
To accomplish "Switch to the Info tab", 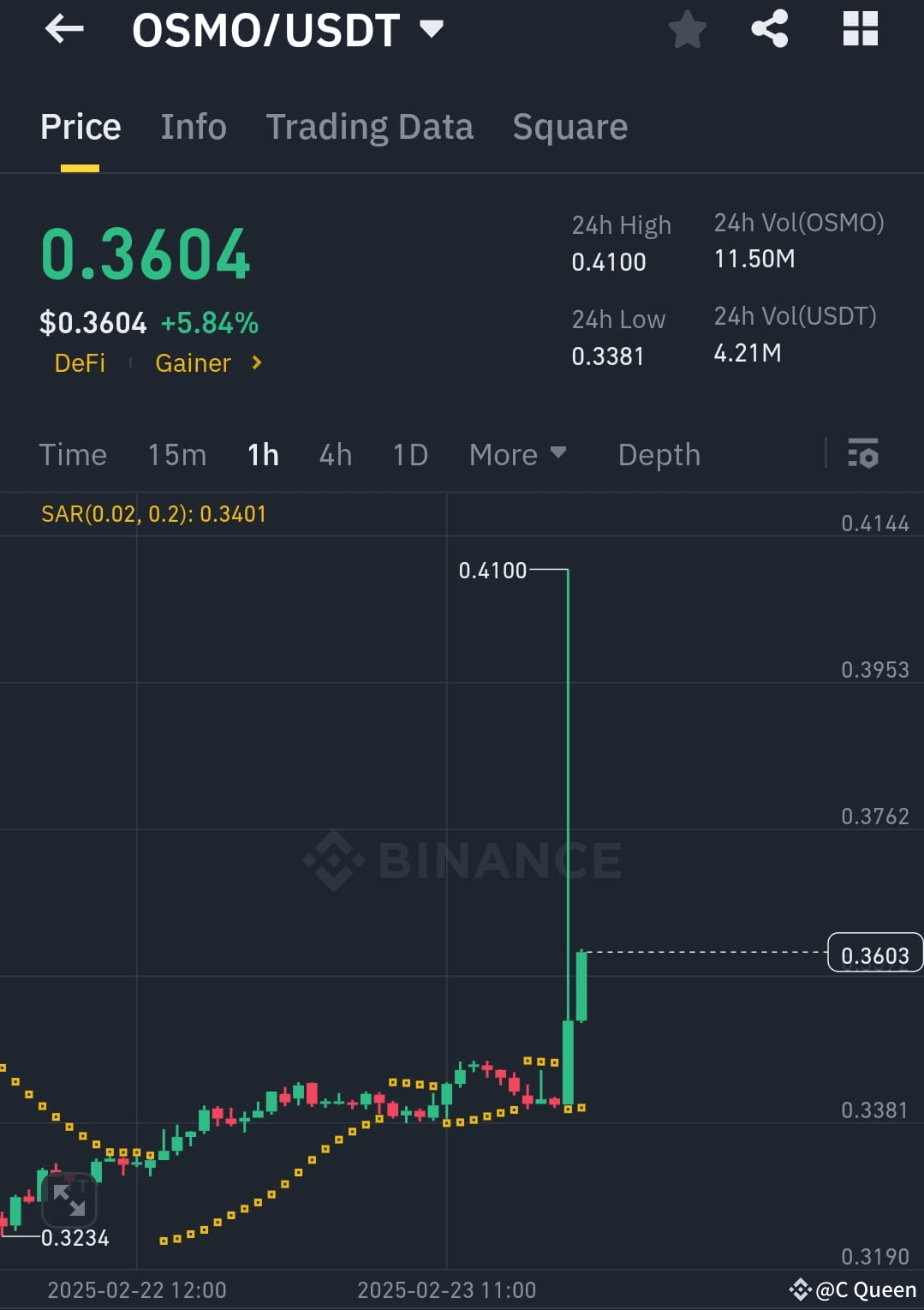I will pos(193,127).
